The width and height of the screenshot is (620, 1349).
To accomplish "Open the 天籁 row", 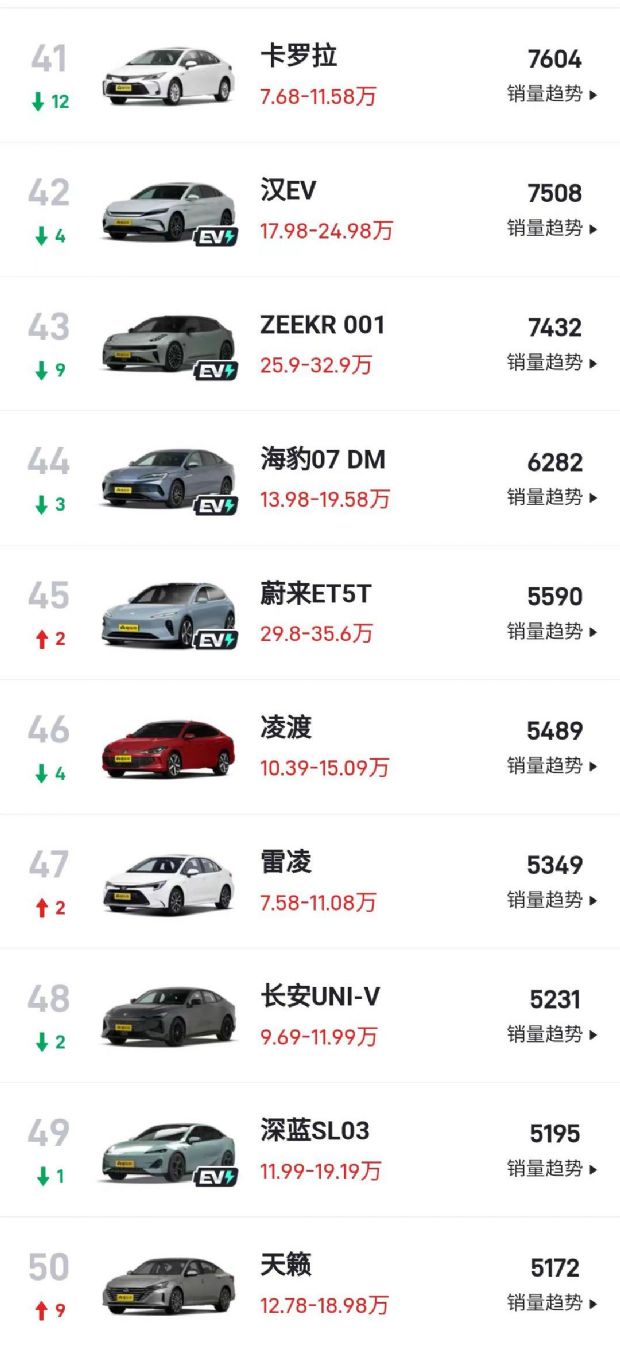I will [286, 1265].
